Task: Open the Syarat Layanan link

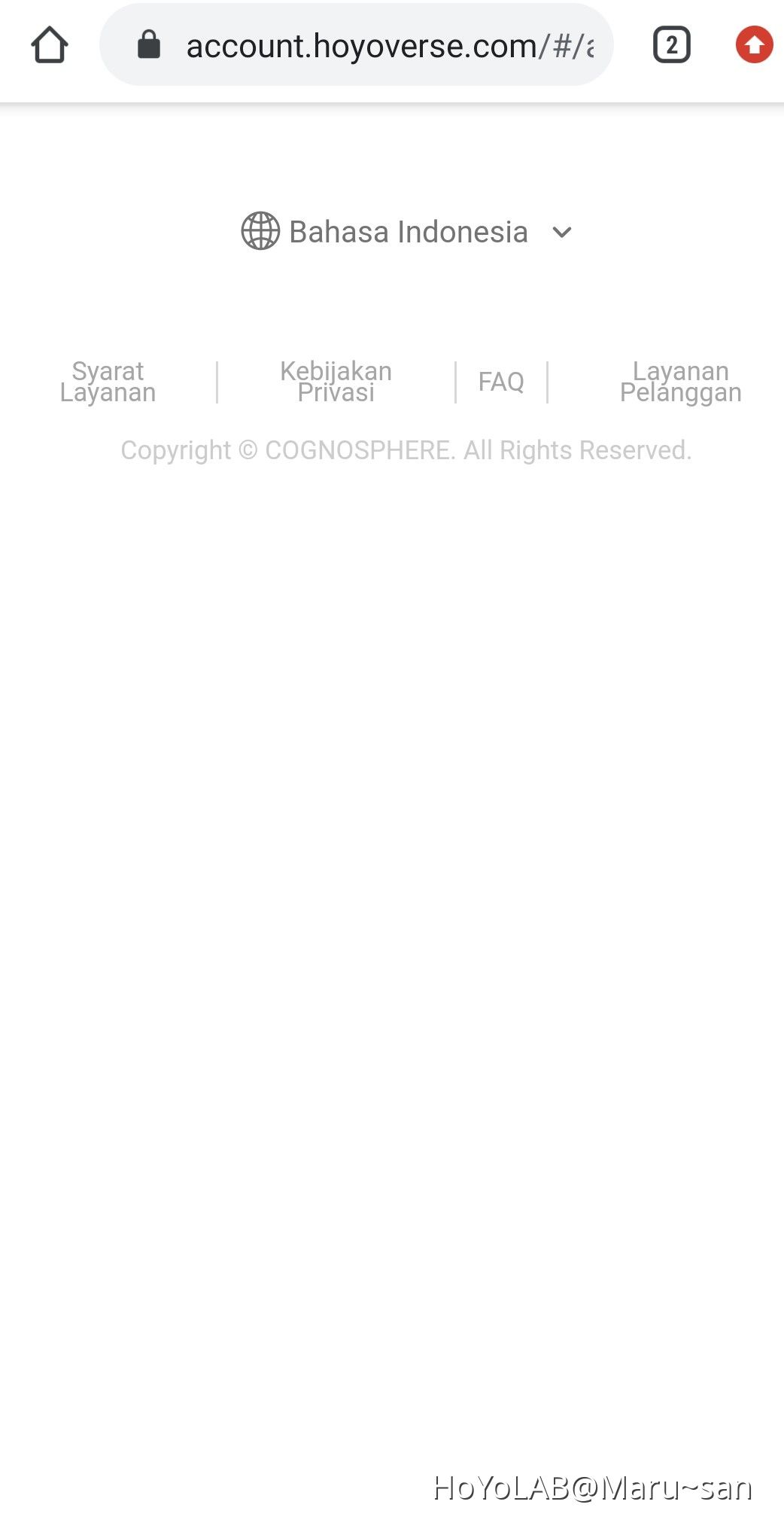Action: coord(108,382)
